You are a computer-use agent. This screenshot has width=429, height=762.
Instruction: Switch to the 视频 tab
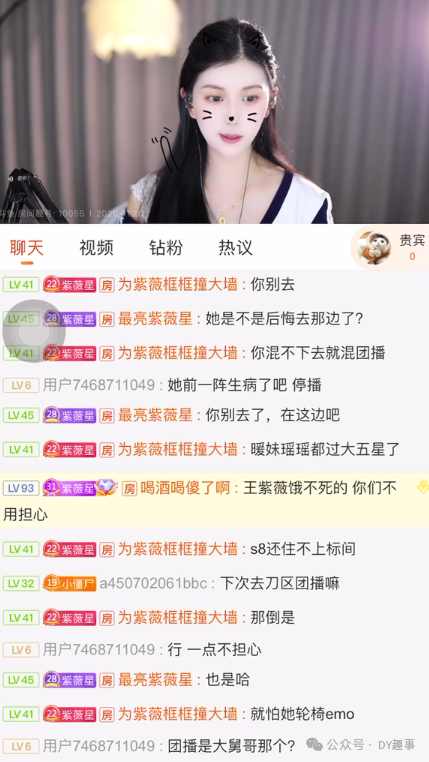pyautogui.click(x=96, y=248)
